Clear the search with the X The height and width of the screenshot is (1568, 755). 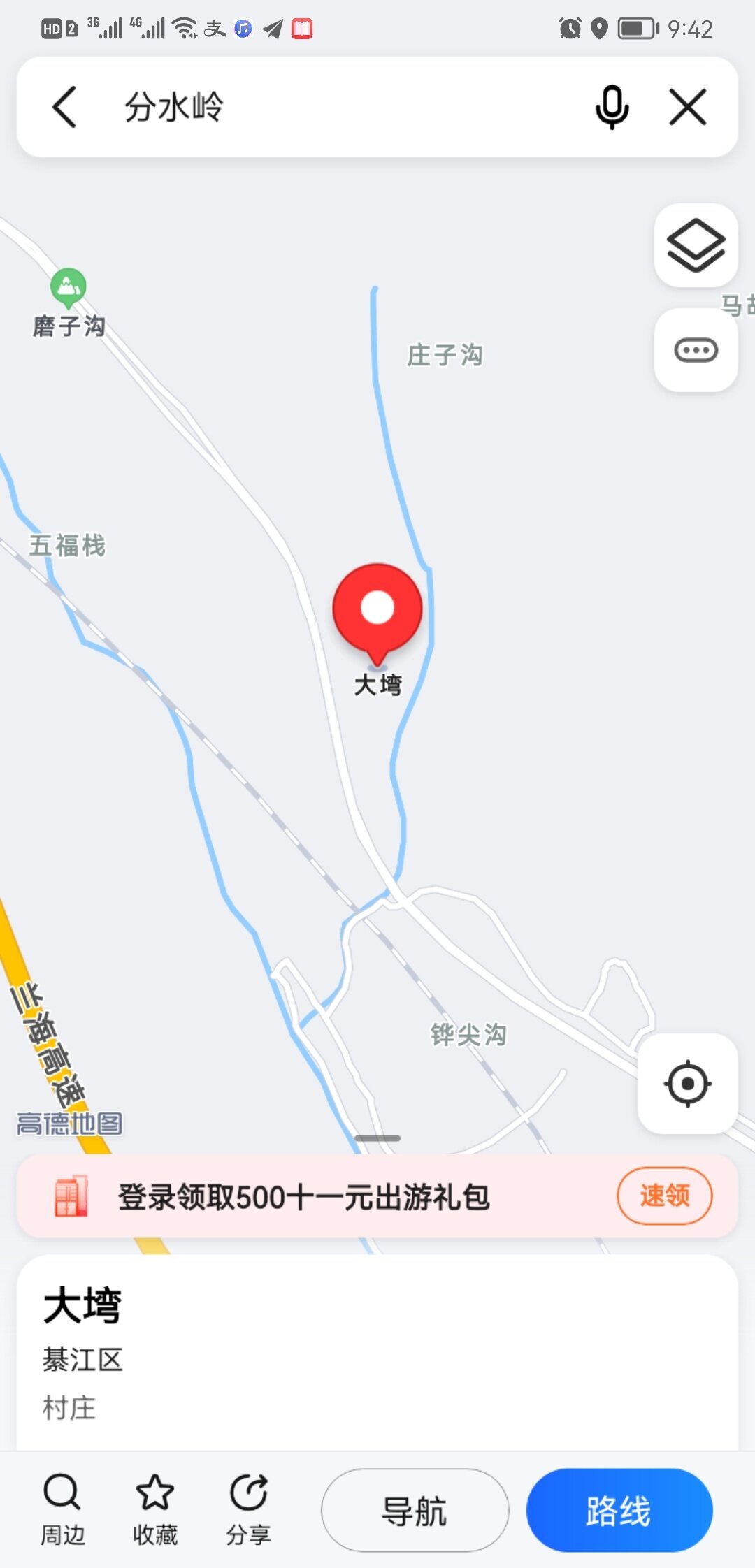tap(688, 108)
